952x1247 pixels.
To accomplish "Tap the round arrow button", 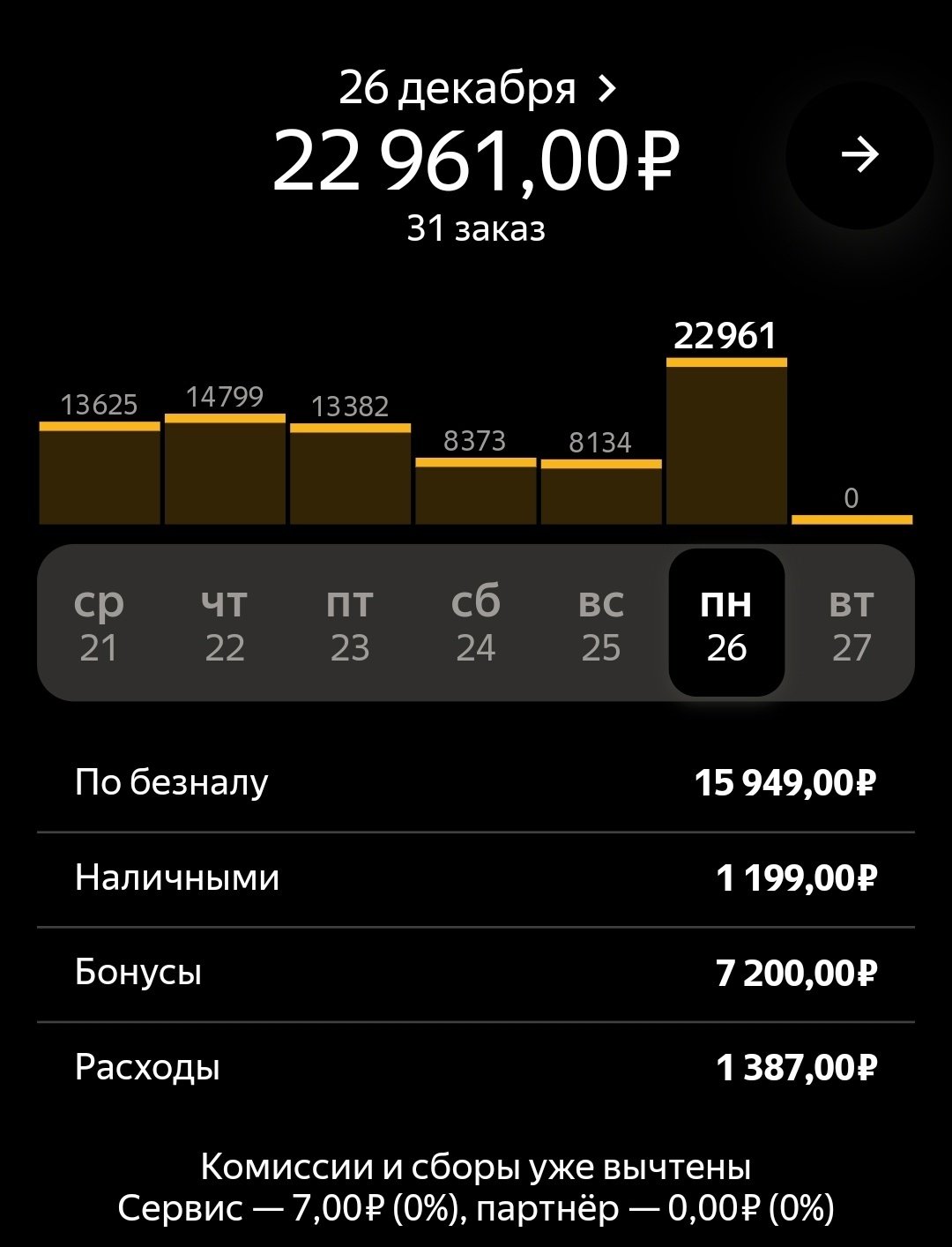I will [x=859, y=156].
